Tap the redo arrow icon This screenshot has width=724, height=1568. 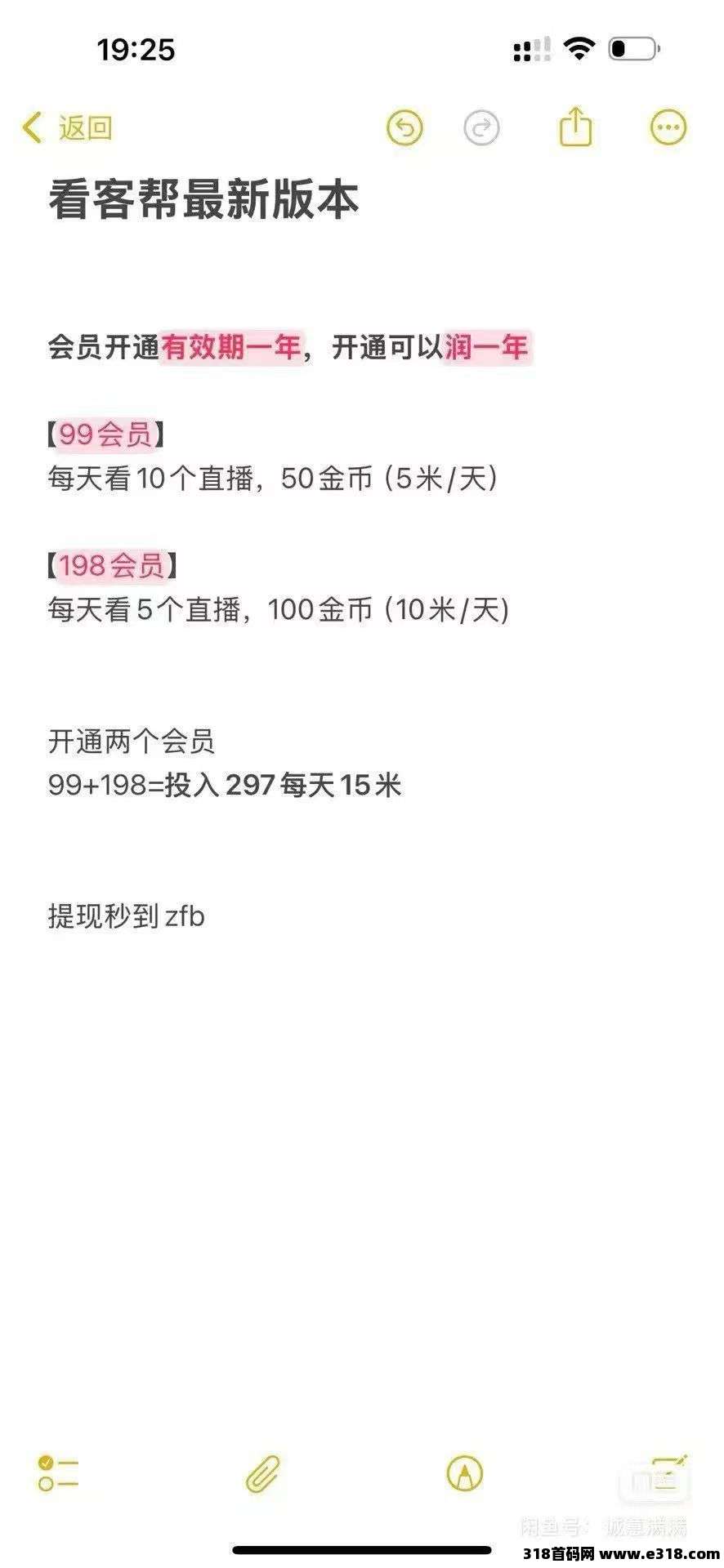click(481, 128)
